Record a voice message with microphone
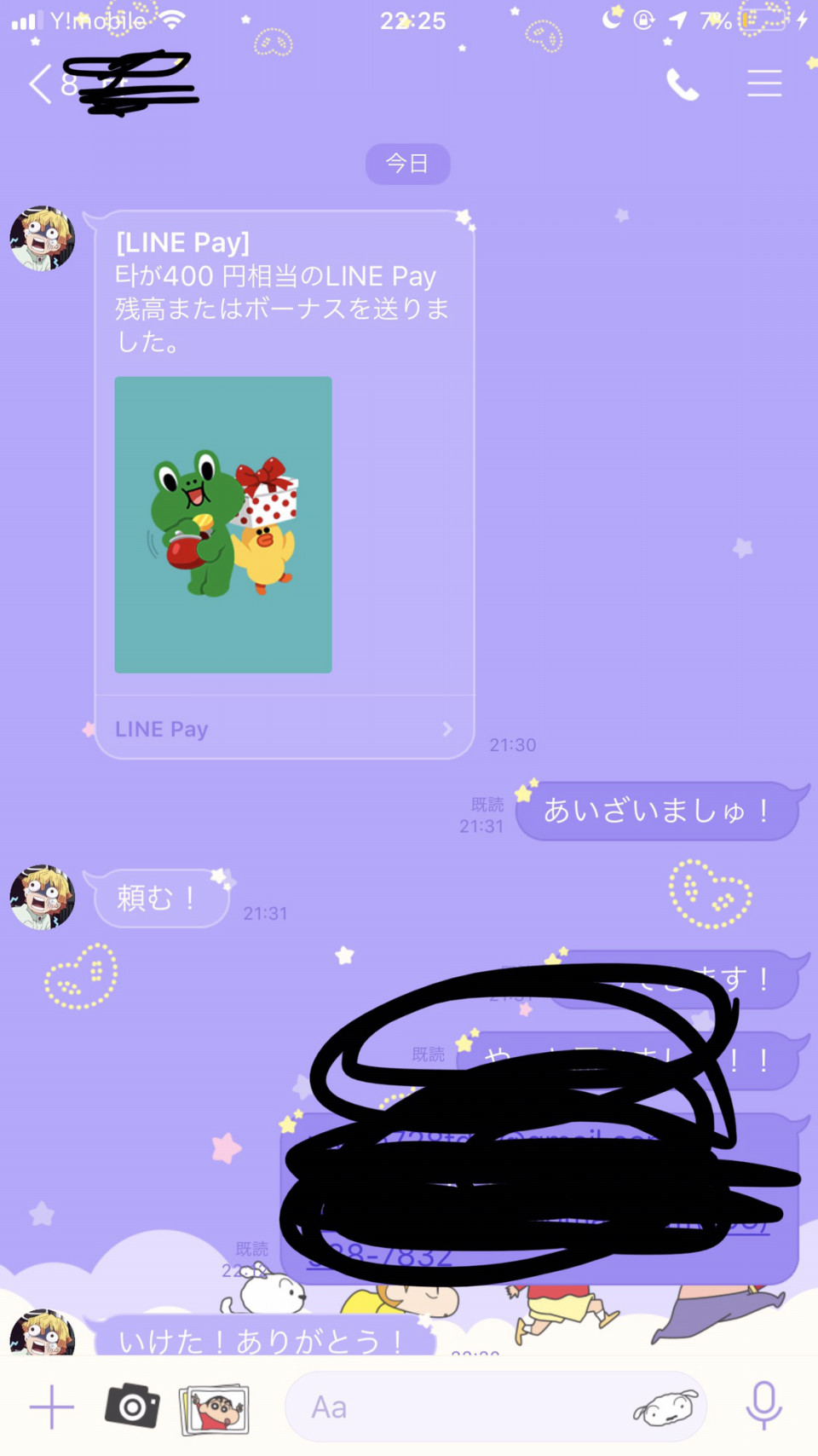Image resolution: width=818 pixels, height=1456 pixels. 763,1405
